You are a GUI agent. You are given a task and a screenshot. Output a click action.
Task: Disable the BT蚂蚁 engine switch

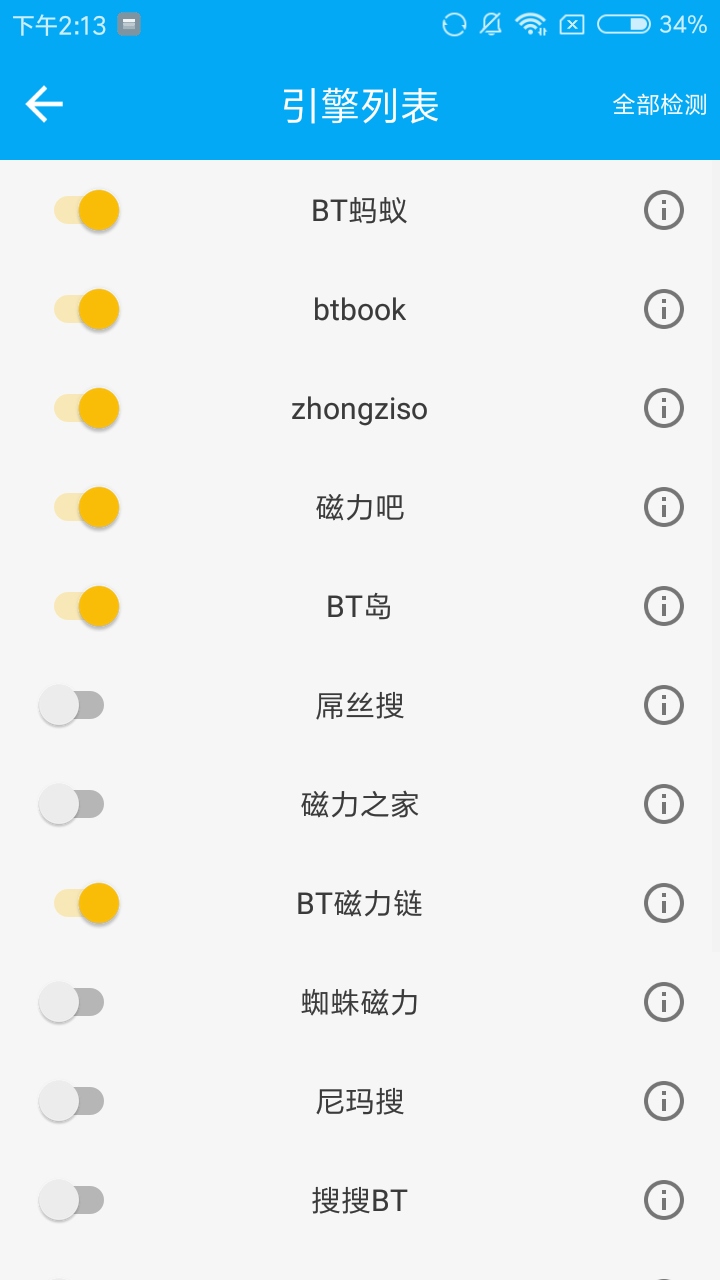pos(86,211)
